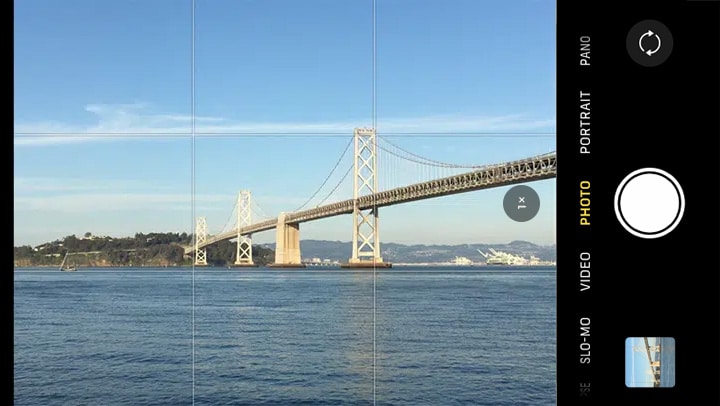Switch to SLO-MO mode
Screen dimensions: 720x406
click(585, 339)
